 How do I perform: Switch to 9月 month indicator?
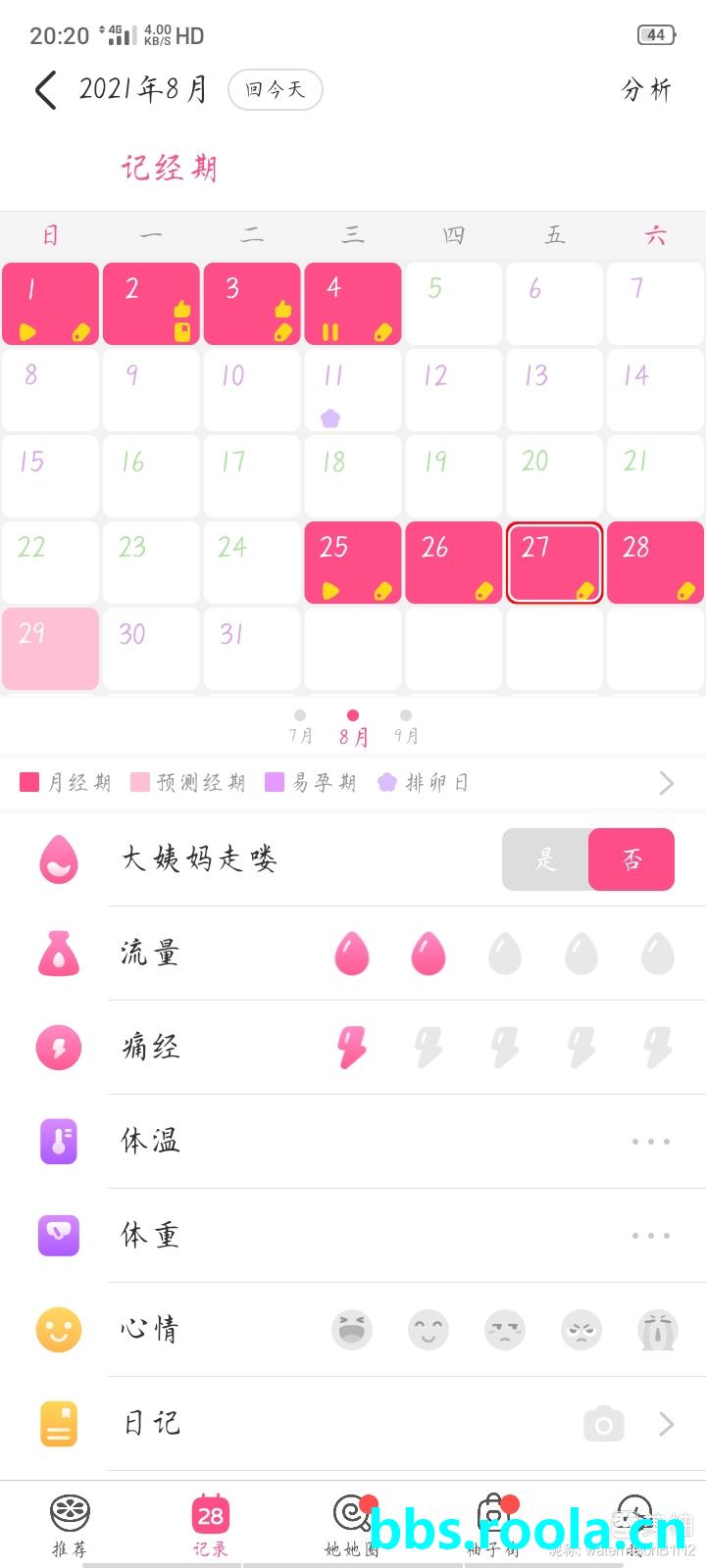(x=406, y=727)
